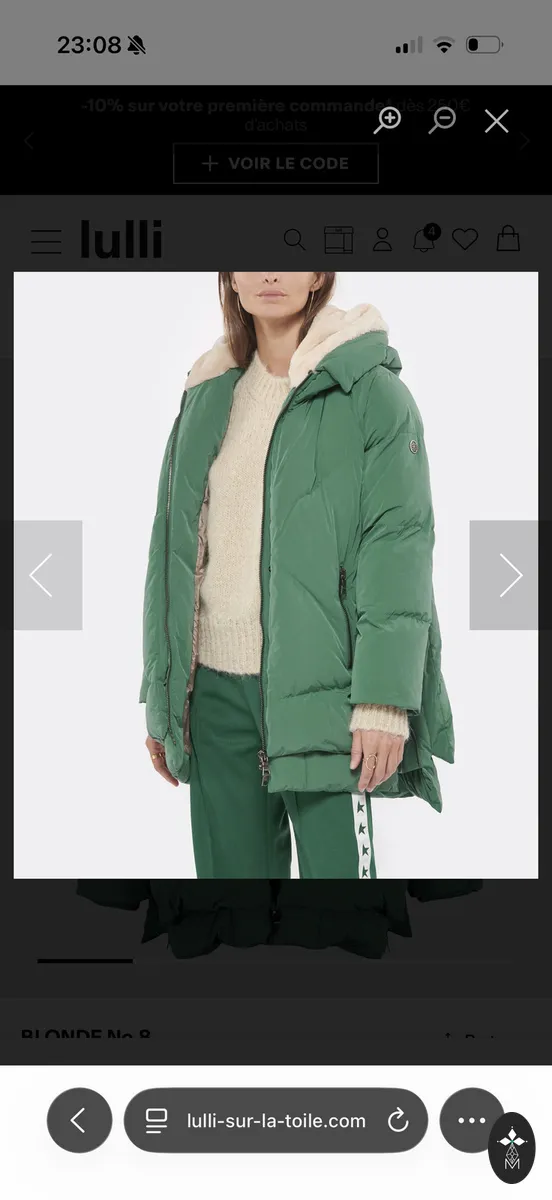
Task: Go back in the browser
Action: [79, 1120]
